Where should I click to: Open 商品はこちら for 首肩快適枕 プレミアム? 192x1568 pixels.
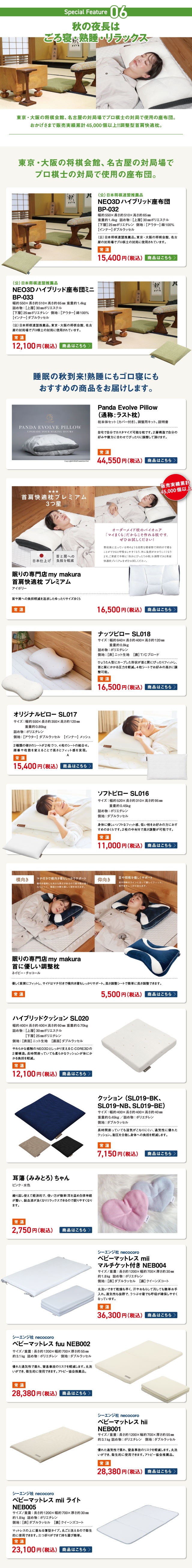pos(161,609)
